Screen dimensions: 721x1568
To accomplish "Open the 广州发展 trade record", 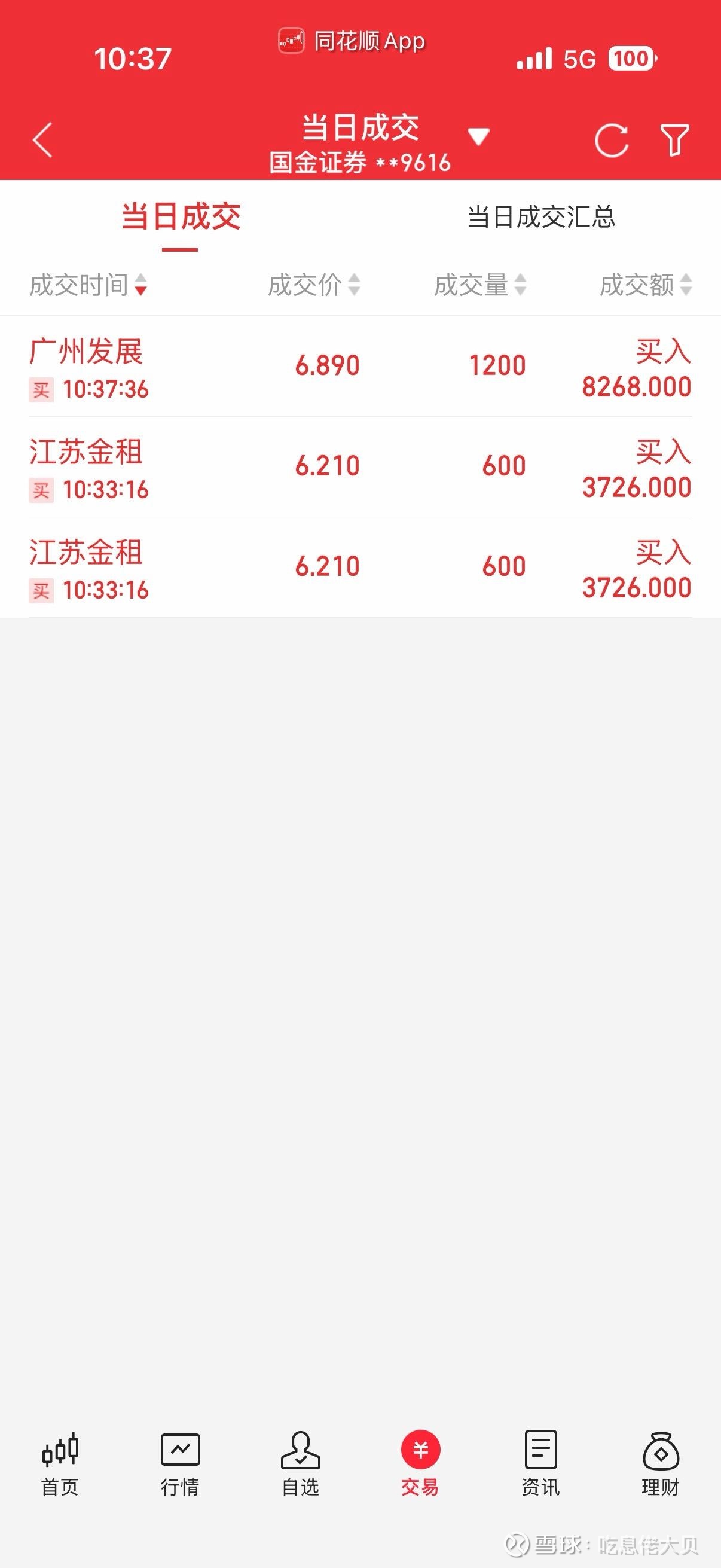I will (360, 367).
